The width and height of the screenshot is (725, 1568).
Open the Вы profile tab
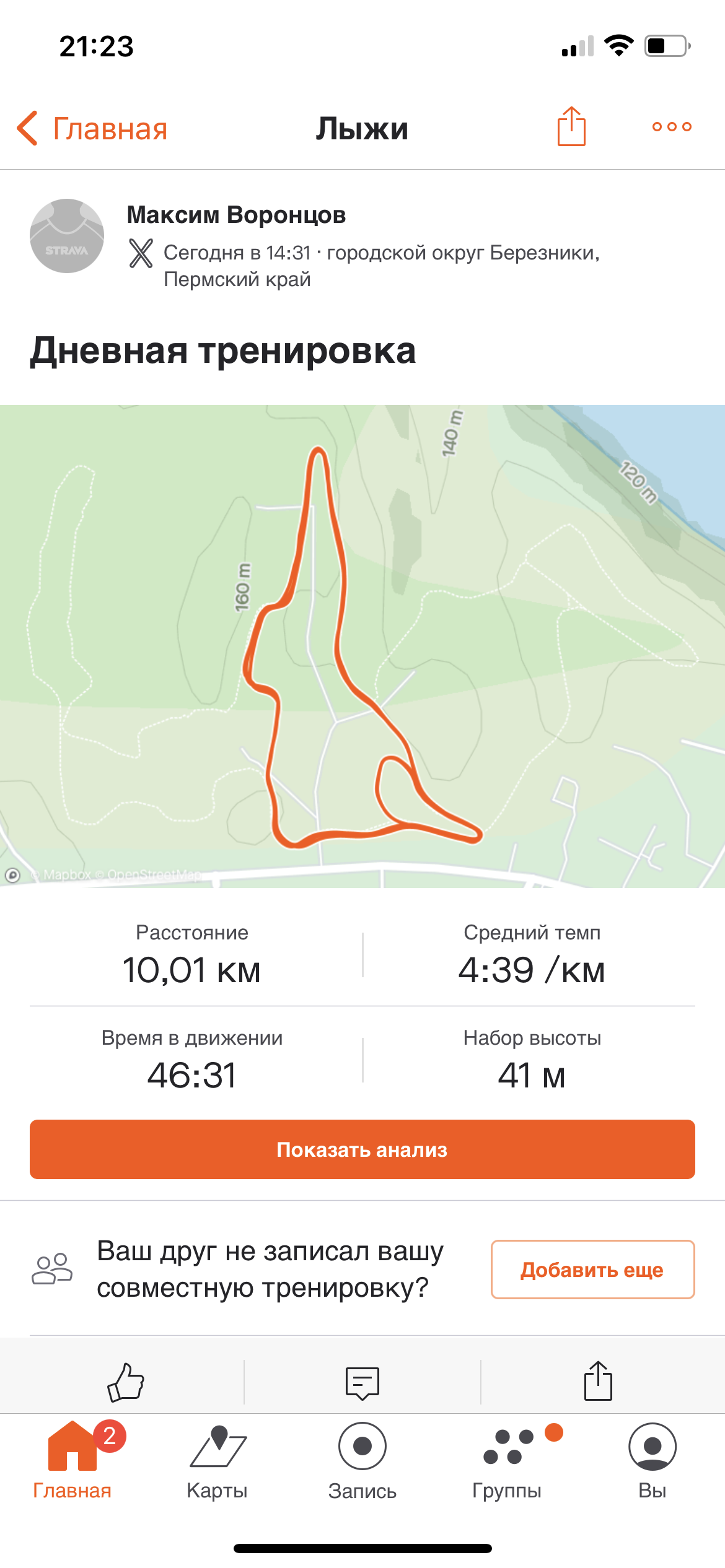[x=652, y=1460]
